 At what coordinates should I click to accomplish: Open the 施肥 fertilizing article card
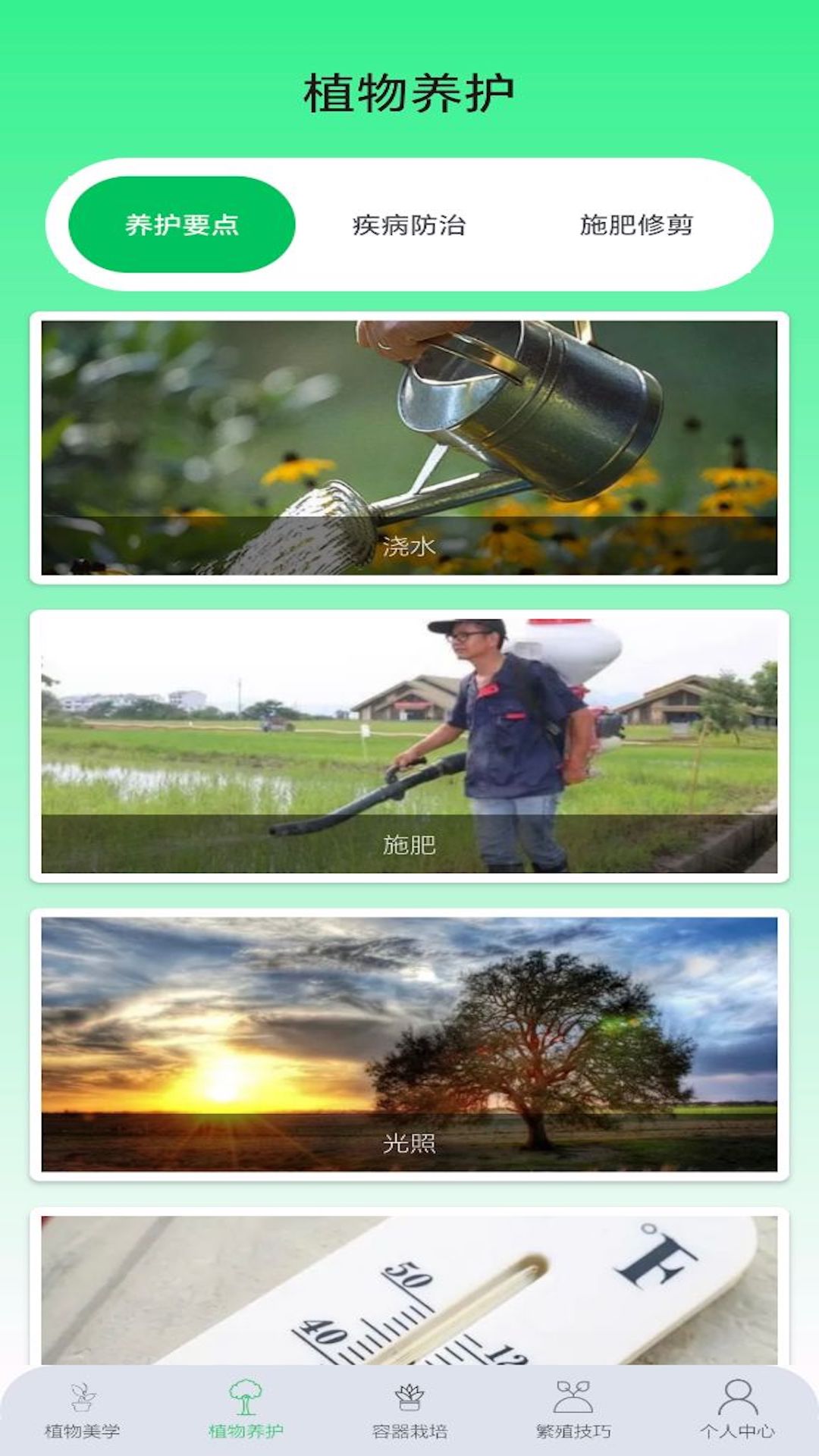[409, 747]
